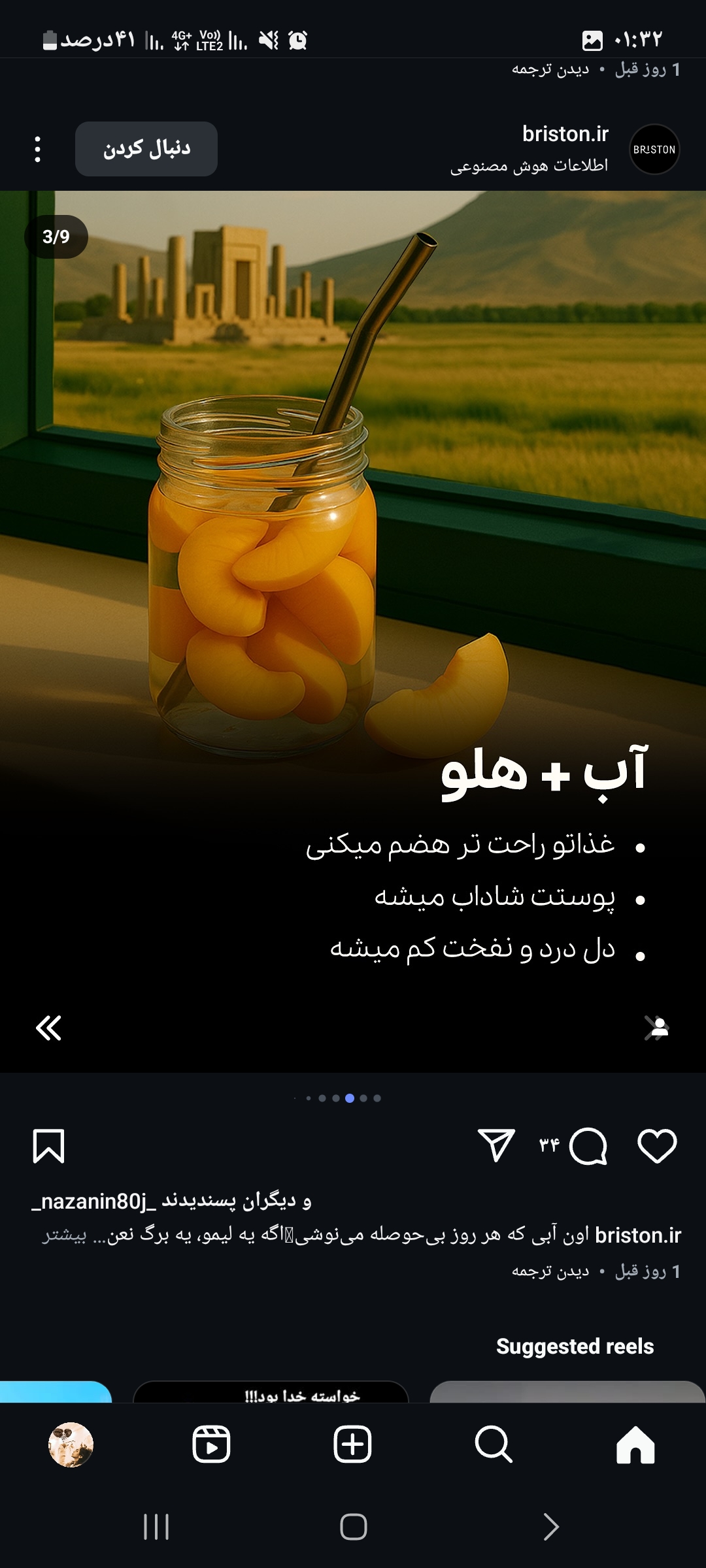Go to the Home tab
This screenshot has width=706, height=1568.
pos(635,1445)
